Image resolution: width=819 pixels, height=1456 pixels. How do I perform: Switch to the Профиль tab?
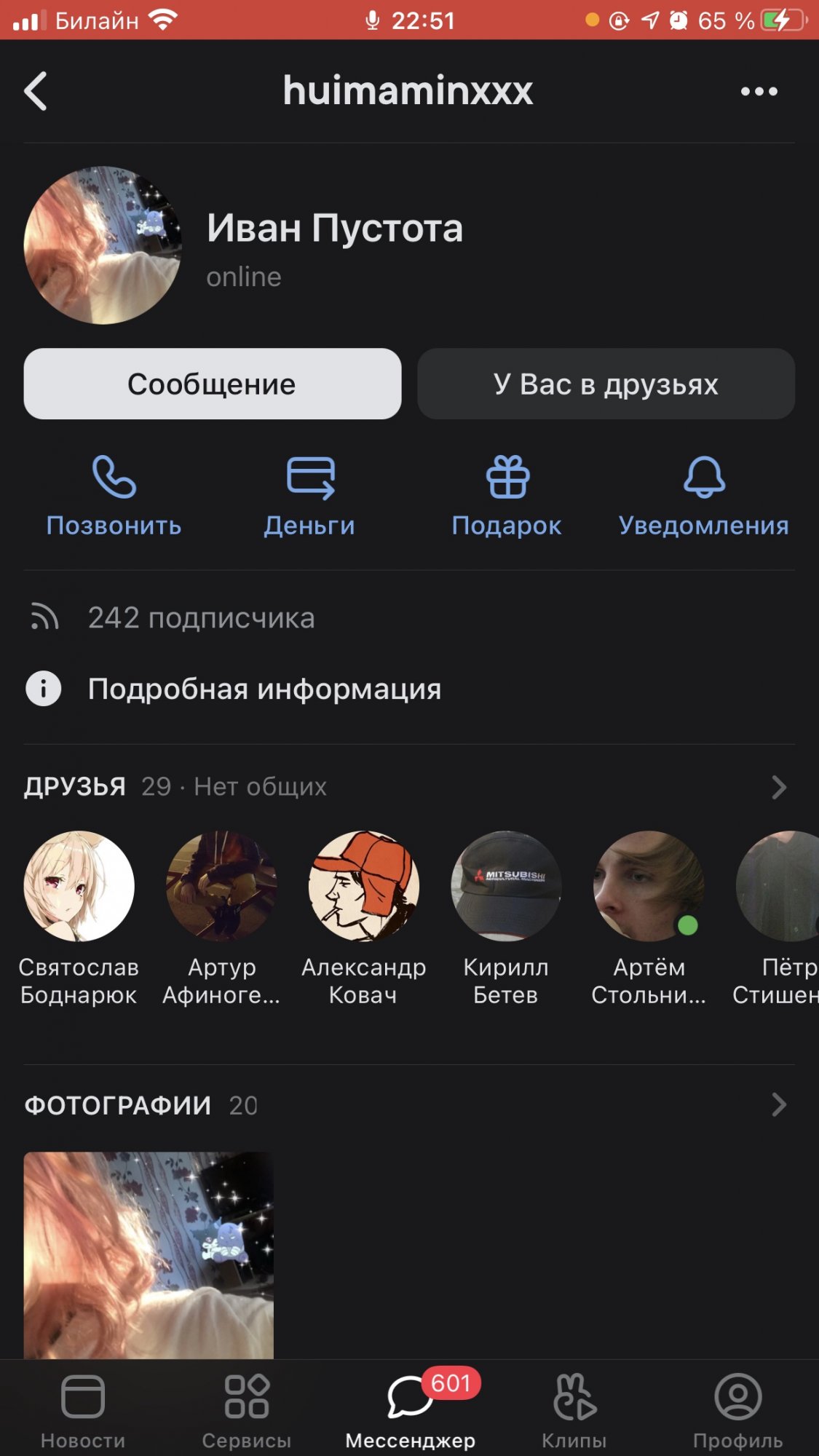(x=737, y=1409)
